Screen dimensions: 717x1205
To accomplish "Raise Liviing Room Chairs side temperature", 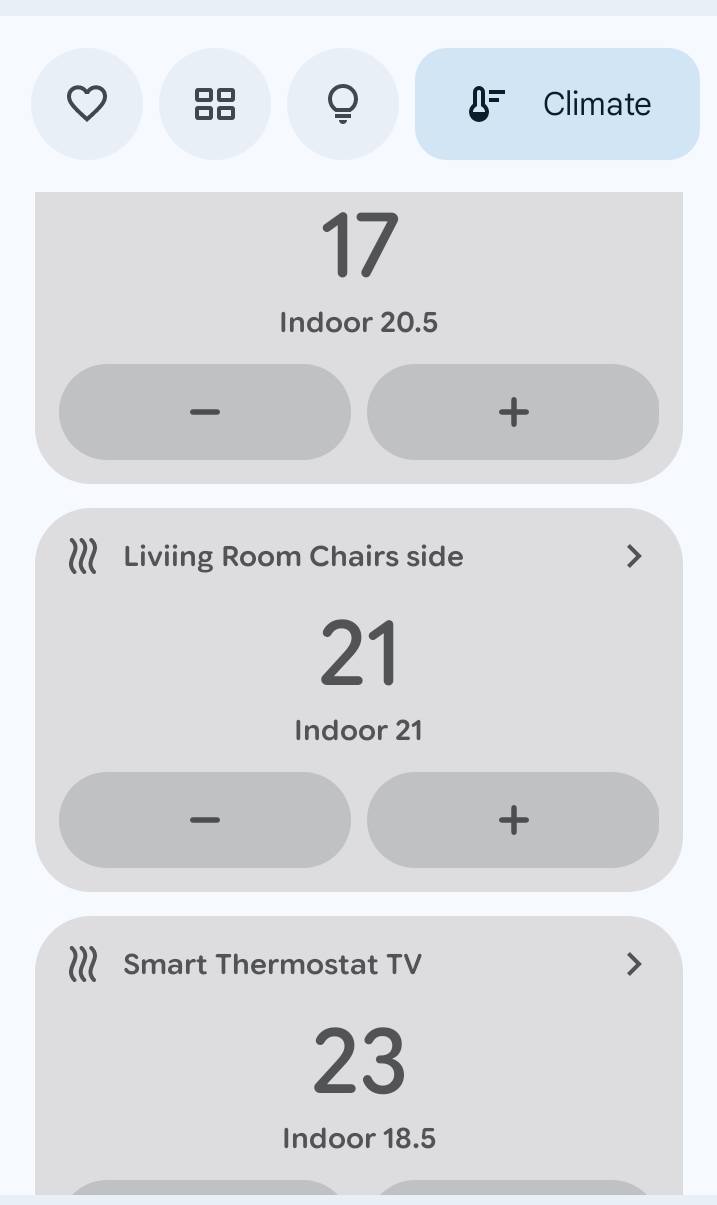I will pos(513,820).
